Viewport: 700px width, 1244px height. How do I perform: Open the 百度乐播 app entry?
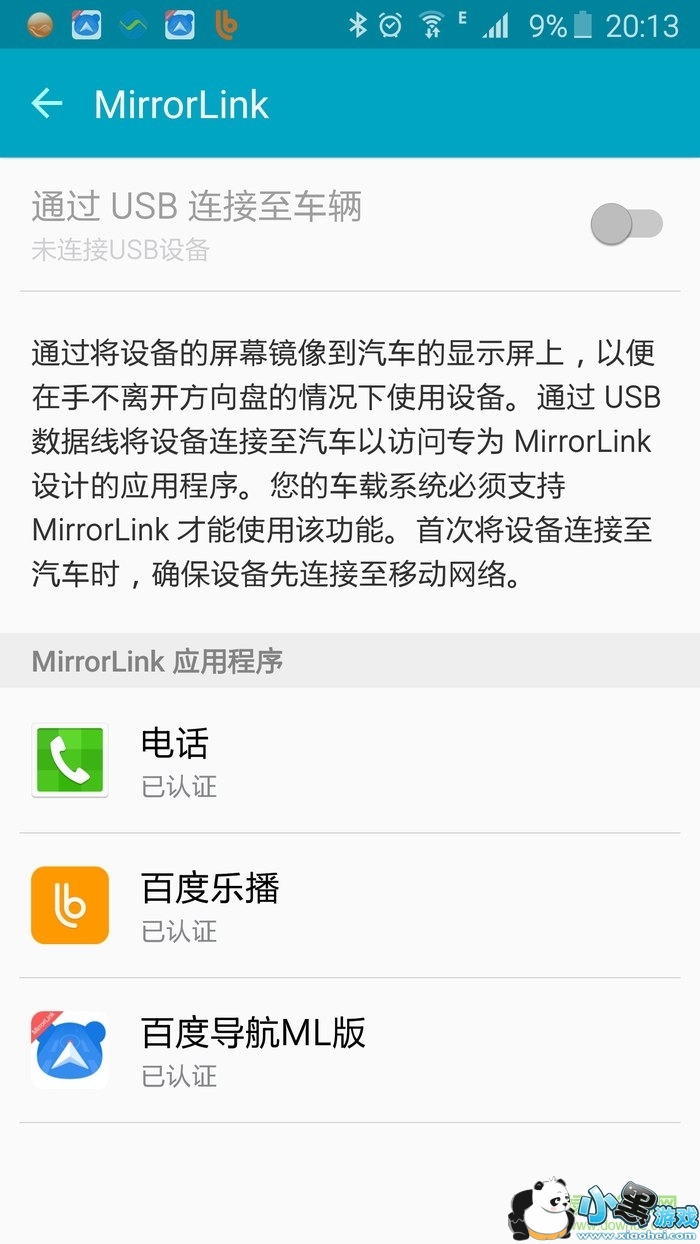[350, 906]
